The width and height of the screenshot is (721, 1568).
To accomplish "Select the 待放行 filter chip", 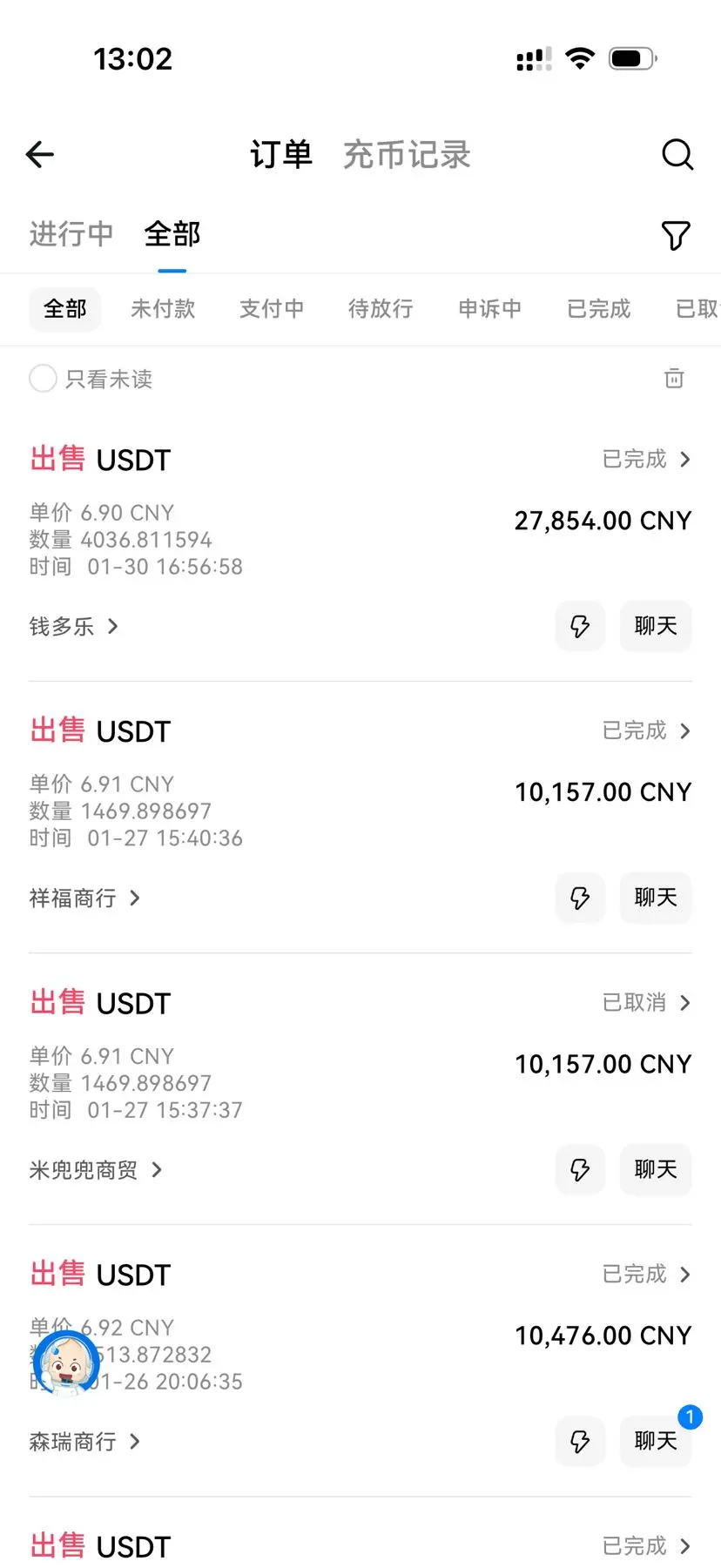I will (x=381, y=309).
